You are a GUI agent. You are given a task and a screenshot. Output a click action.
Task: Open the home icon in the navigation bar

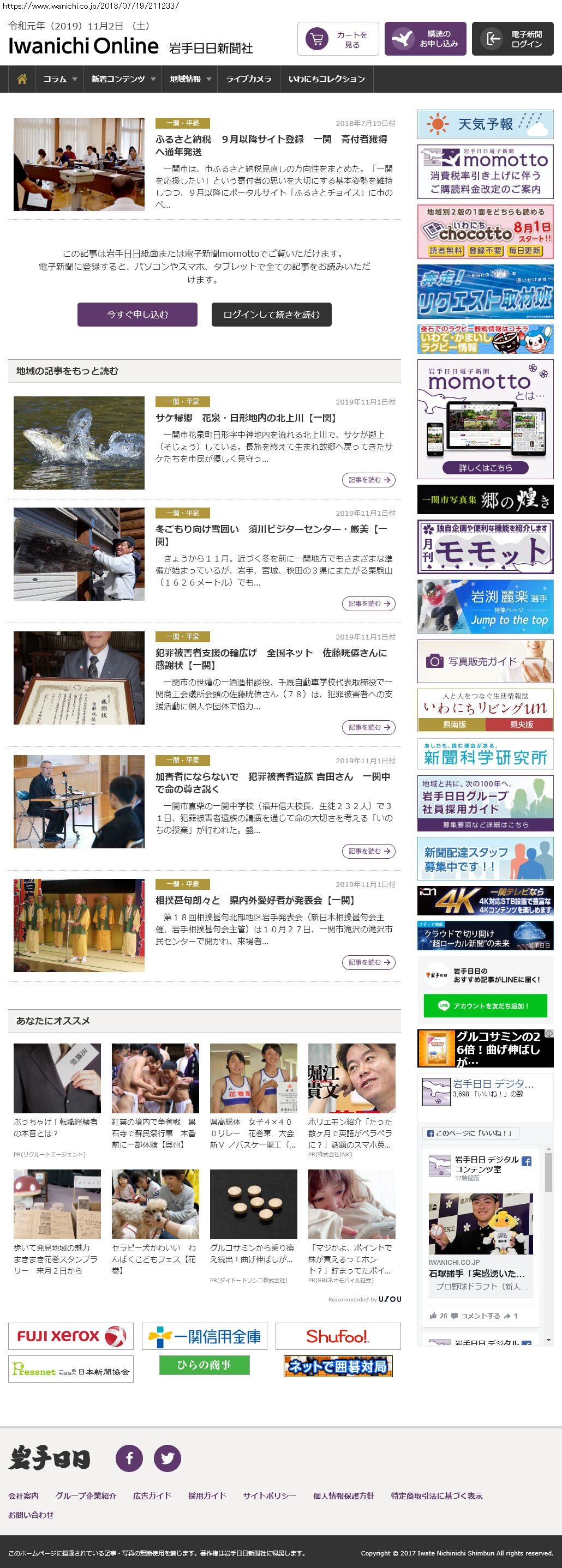coord(22,79)
